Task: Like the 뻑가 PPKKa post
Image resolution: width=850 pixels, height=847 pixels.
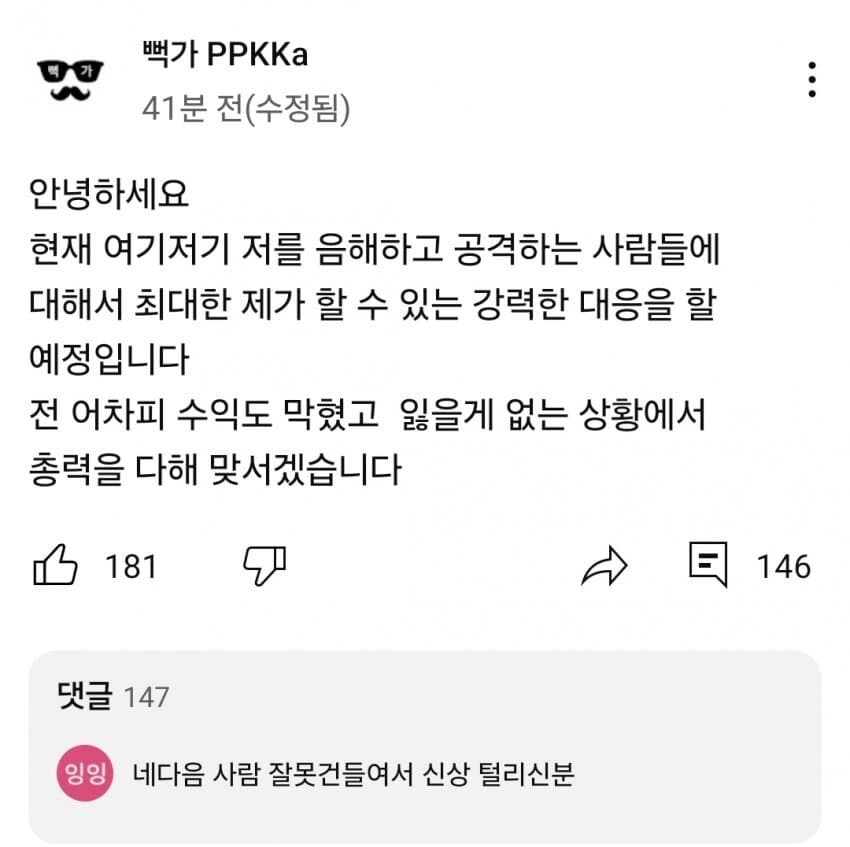Action: (56, 566)
